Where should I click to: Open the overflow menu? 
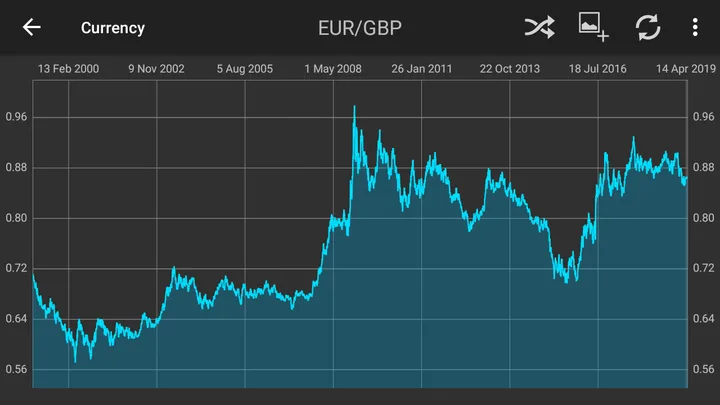695,28
